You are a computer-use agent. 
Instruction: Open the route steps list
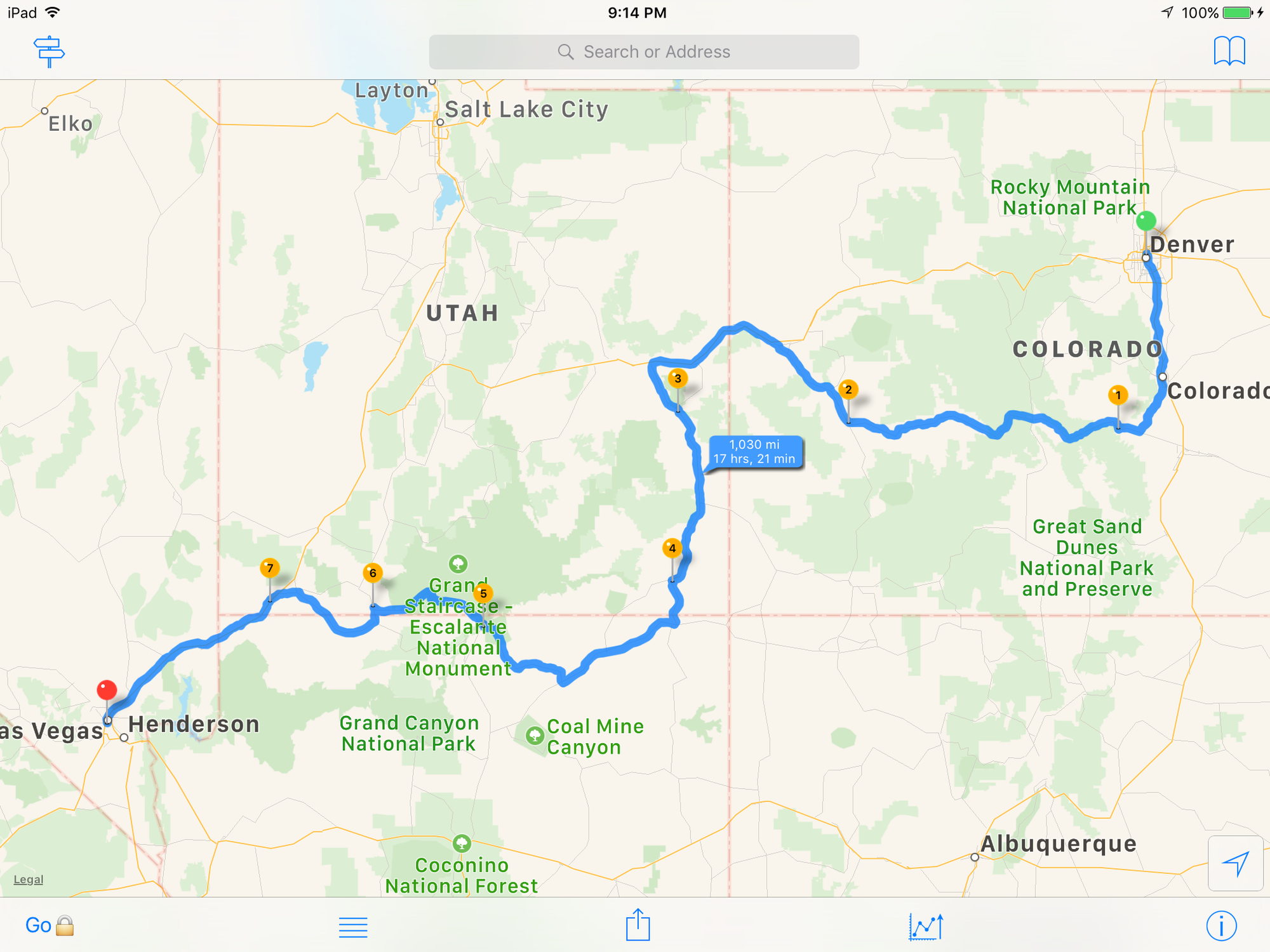point(353,927)
